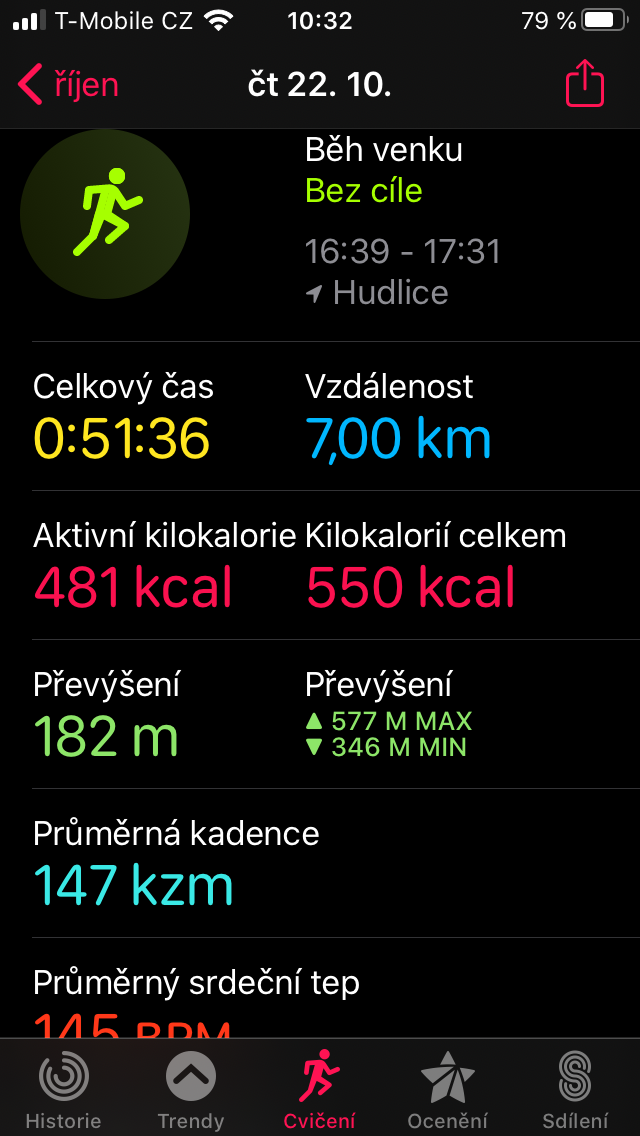This screenshot has width=640, height=1136.
Task: Share this workout summary
Action: pos(584,84)
